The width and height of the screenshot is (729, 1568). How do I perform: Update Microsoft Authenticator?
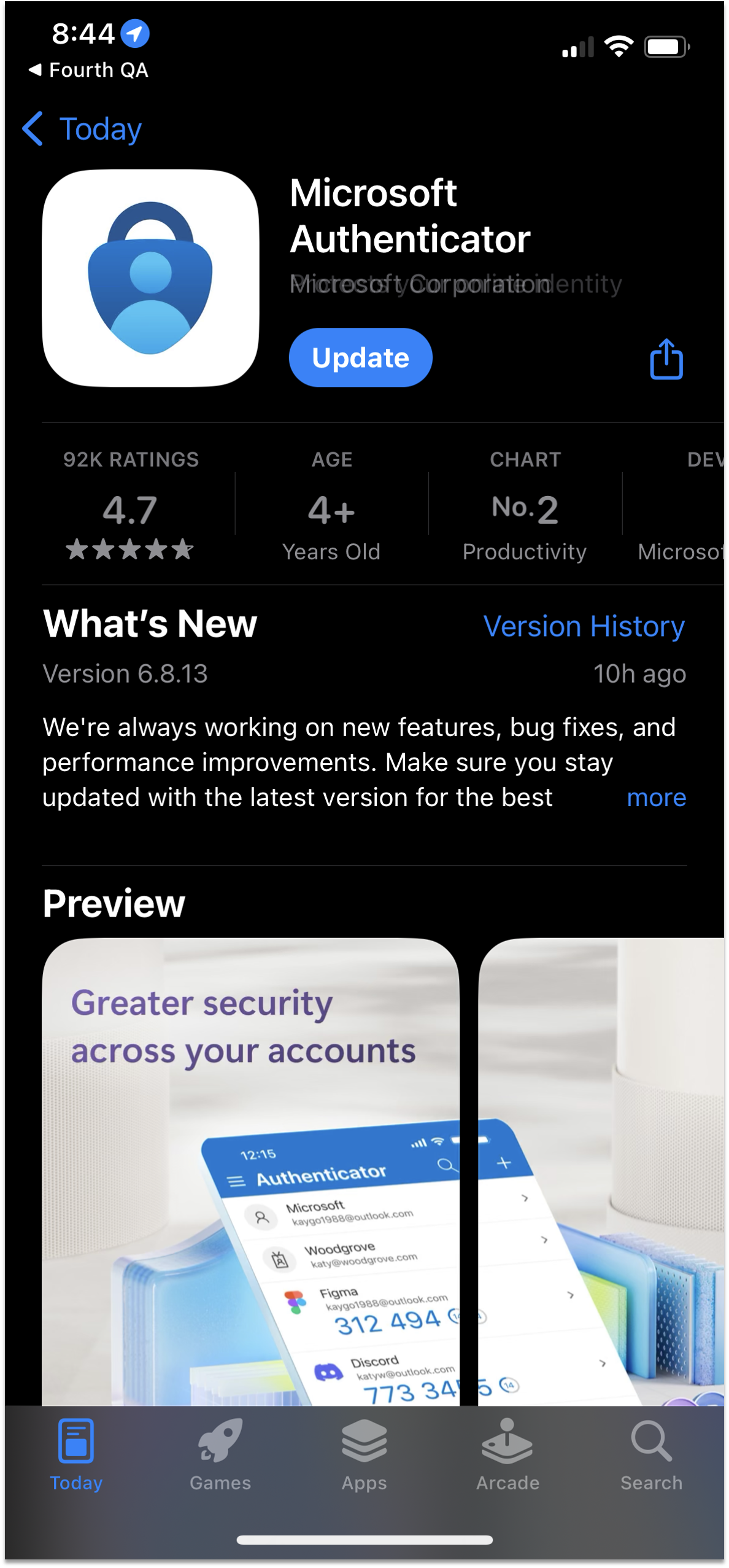[x=360, y=358]
